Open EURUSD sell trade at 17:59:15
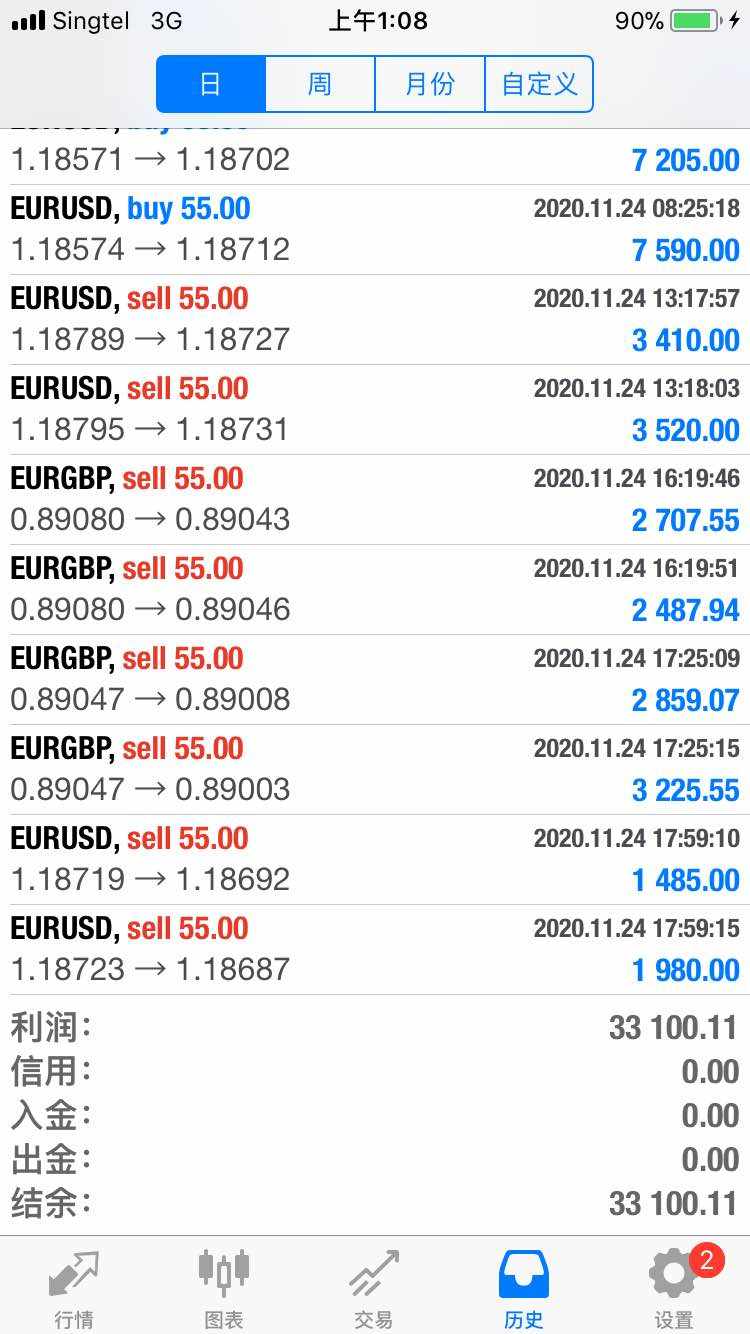 375,950
